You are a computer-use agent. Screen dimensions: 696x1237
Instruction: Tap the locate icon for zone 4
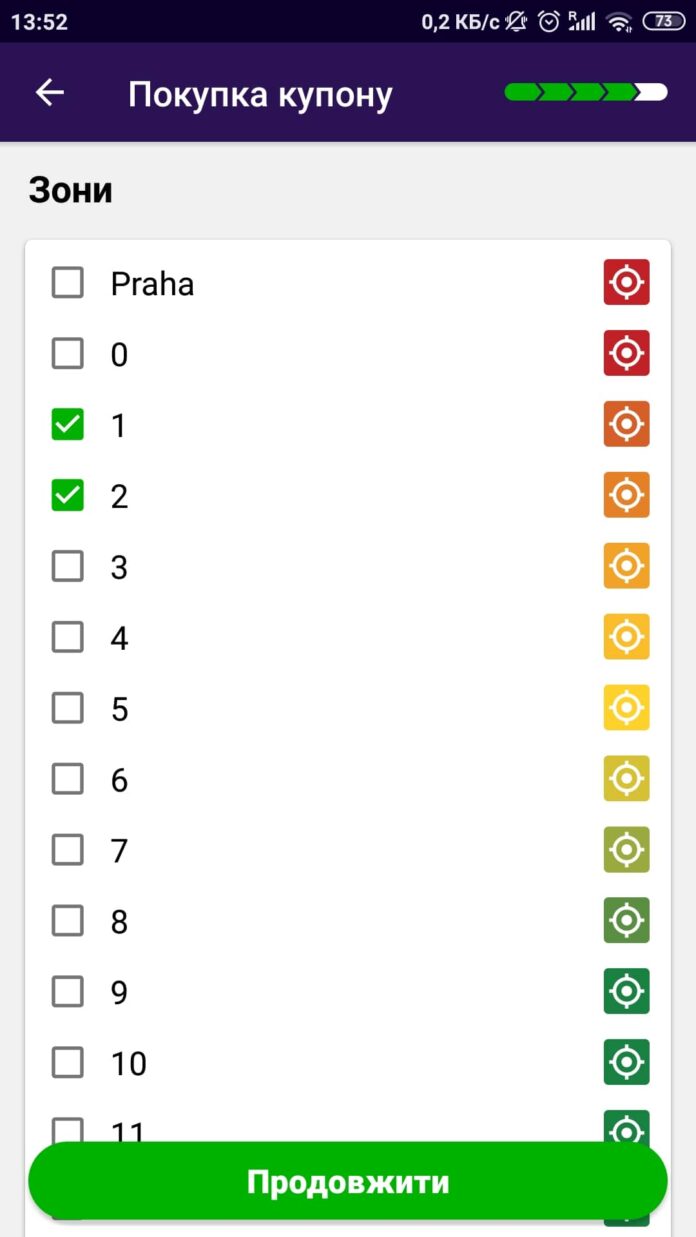pyautogui.click(x=626, y=637)
